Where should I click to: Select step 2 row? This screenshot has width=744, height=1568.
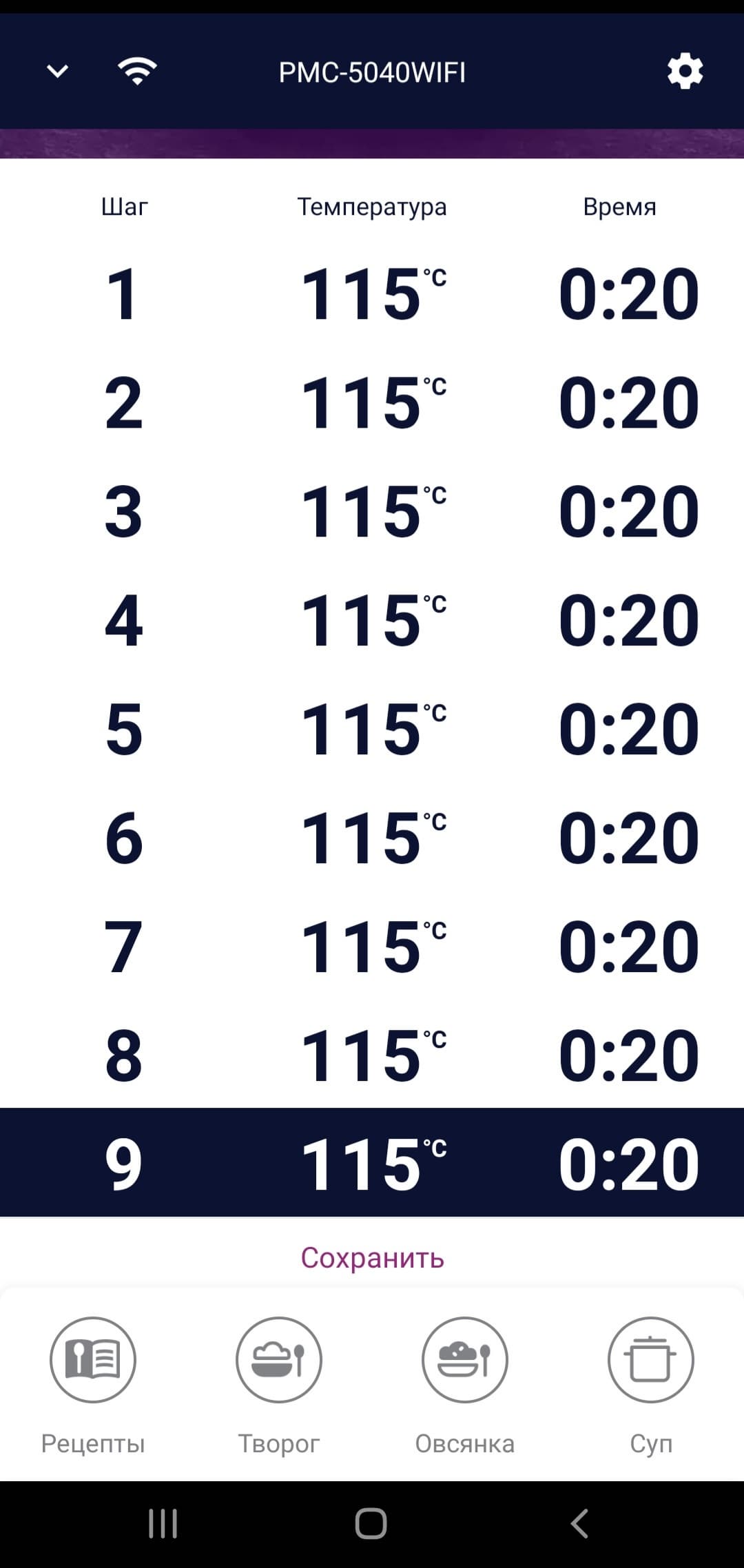(x=372, y=403)
